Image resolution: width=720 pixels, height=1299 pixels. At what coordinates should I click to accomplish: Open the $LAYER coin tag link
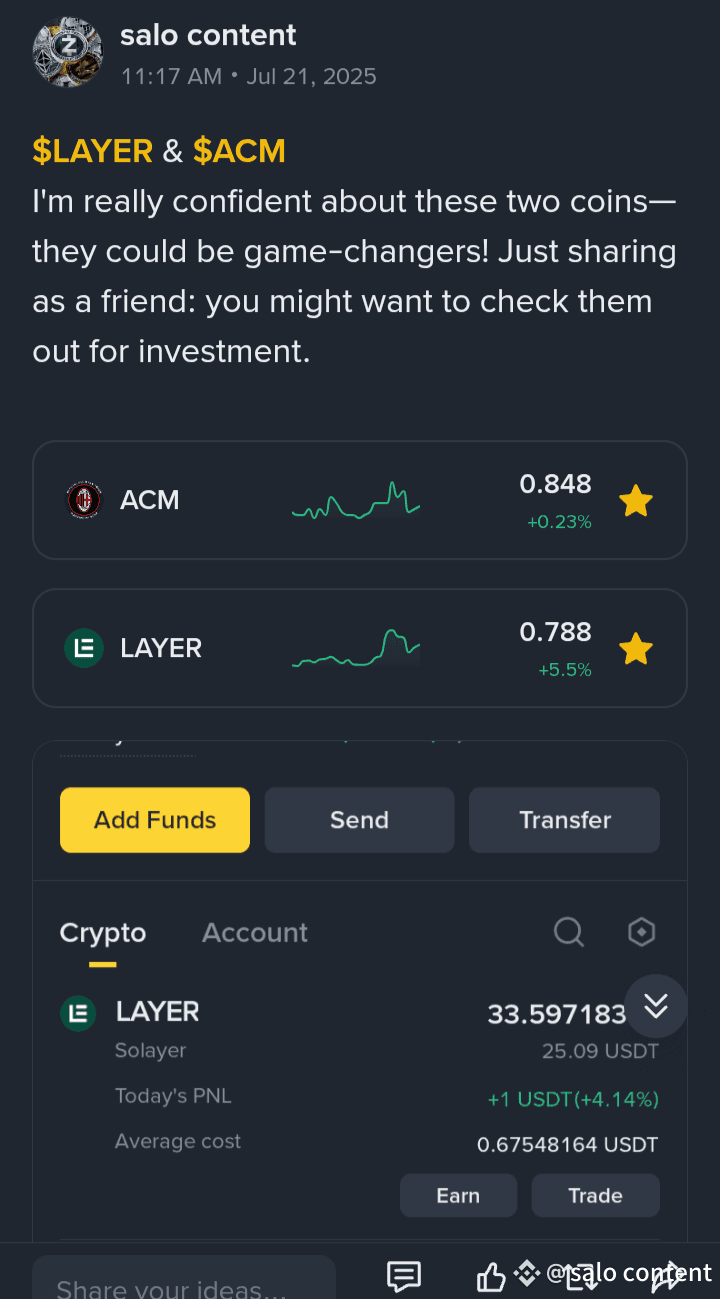tap(92, 151)
